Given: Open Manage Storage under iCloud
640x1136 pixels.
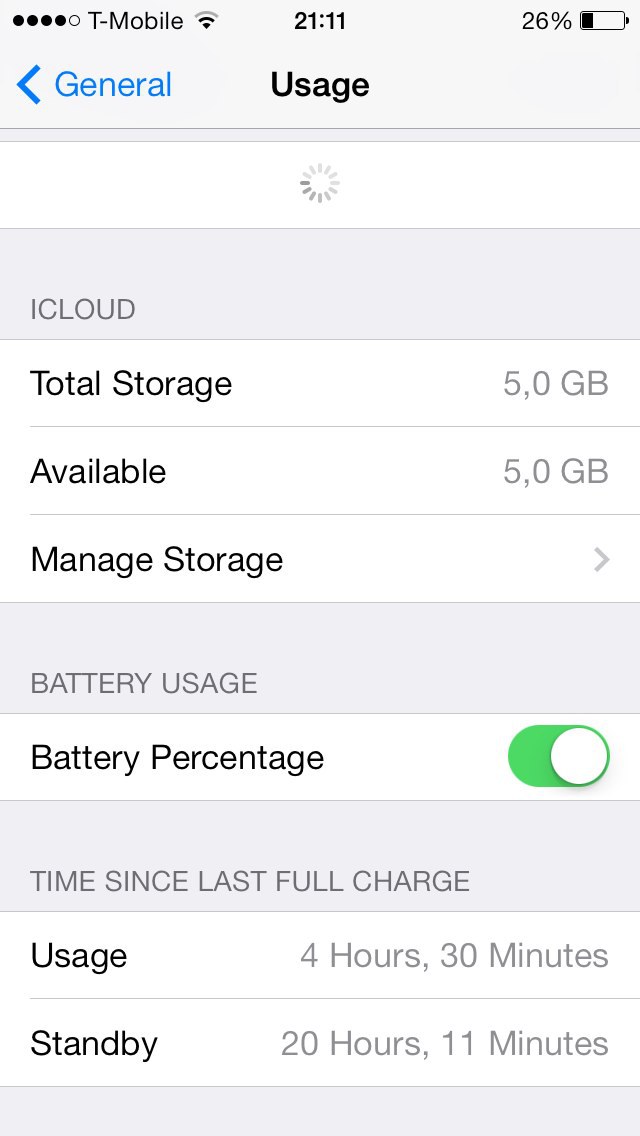Looking at the screenshot, I should tap(320, 559).
